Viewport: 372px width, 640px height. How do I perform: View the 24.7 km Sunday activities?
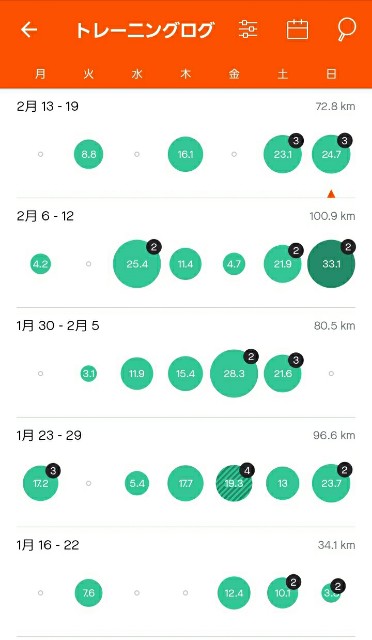point(331,154)
